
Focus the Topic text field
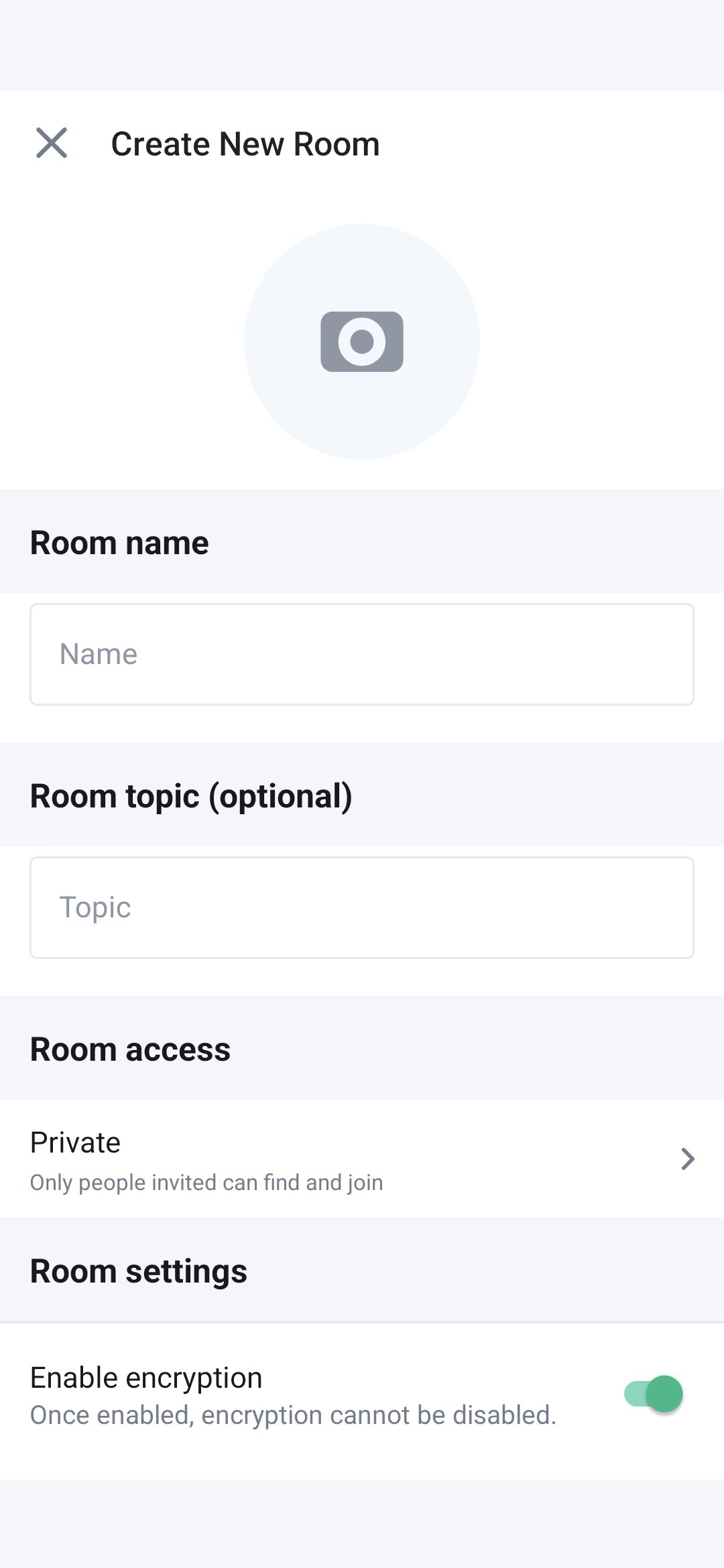point(362,907)
